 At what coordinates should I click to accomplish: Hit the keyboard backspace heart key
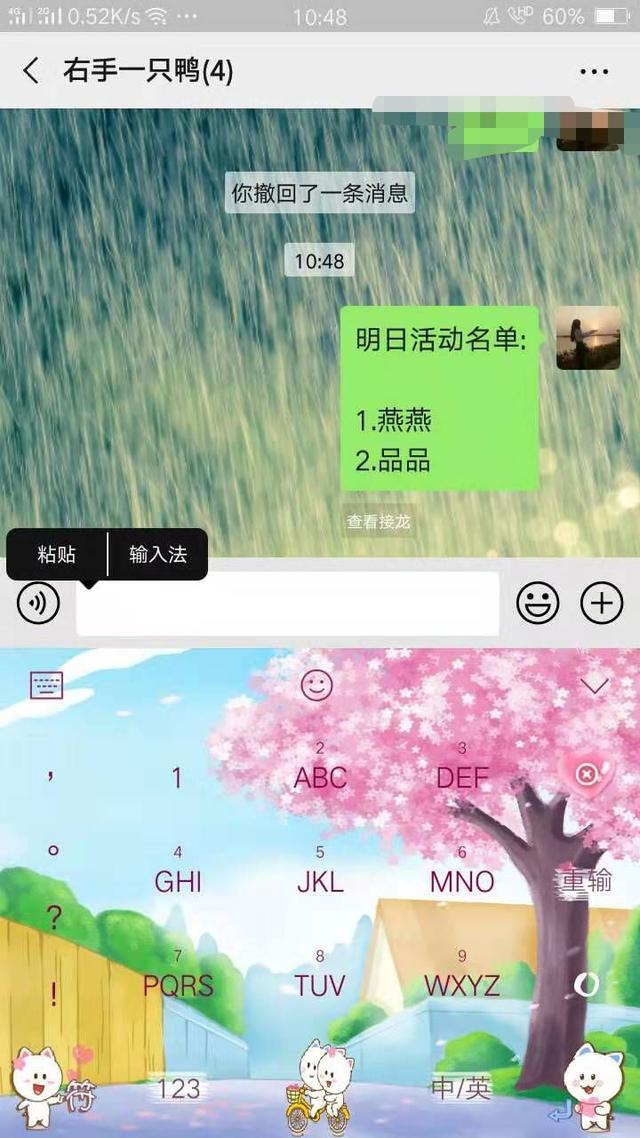(585, 774)
